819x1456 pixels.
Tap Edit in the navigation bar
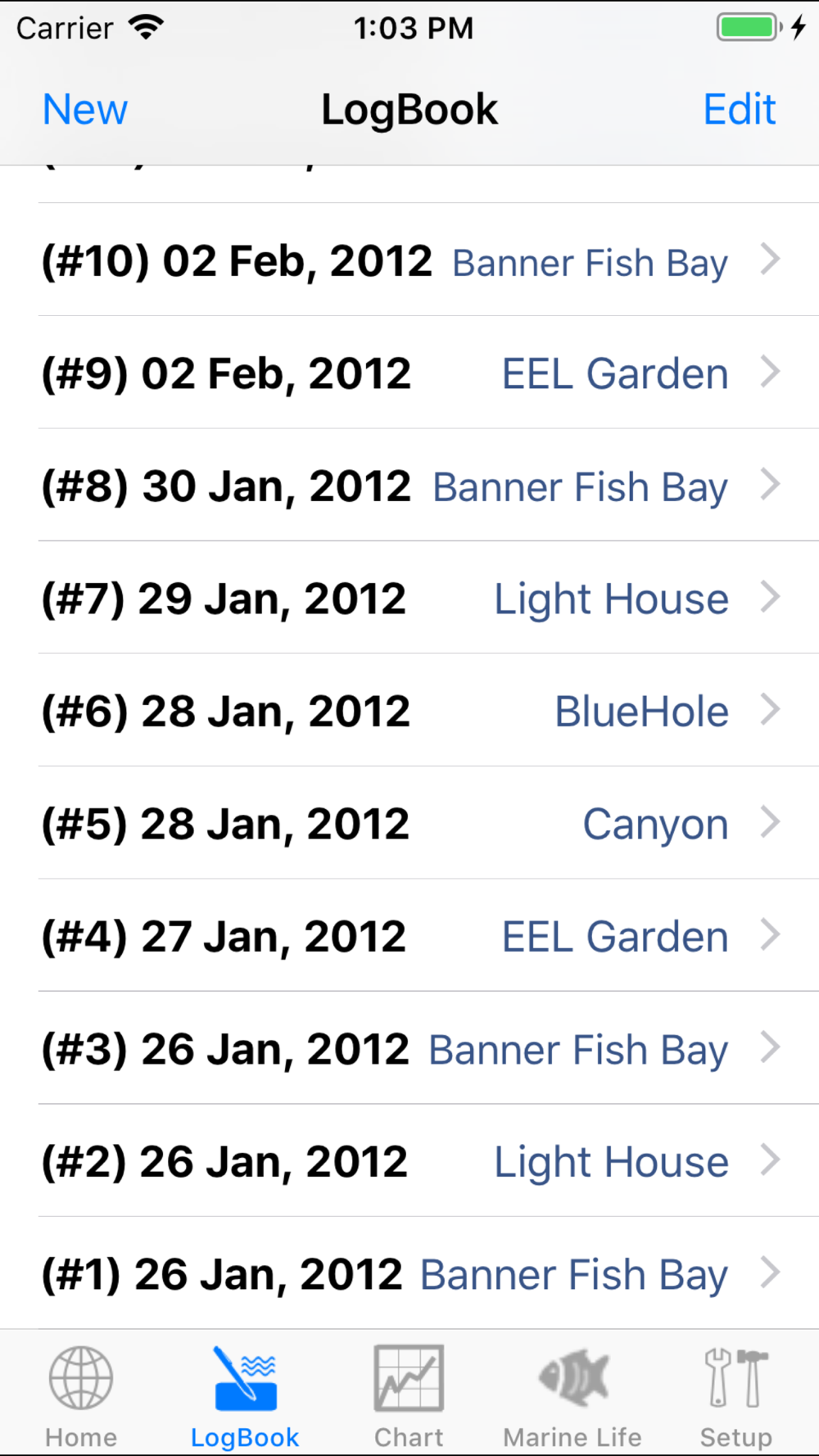pyautogui.click(x=739, y=110)
